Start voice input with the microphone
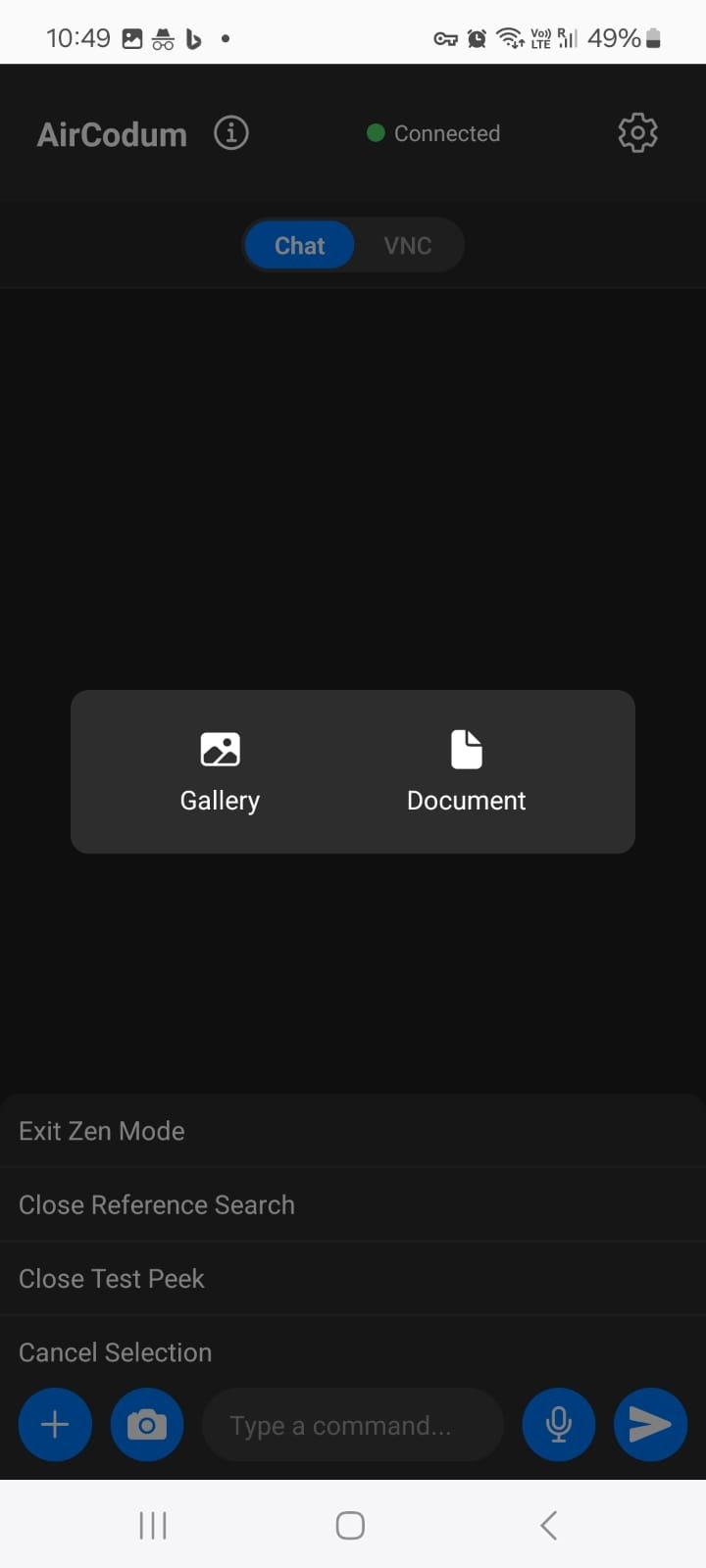 coord(559,1424)
